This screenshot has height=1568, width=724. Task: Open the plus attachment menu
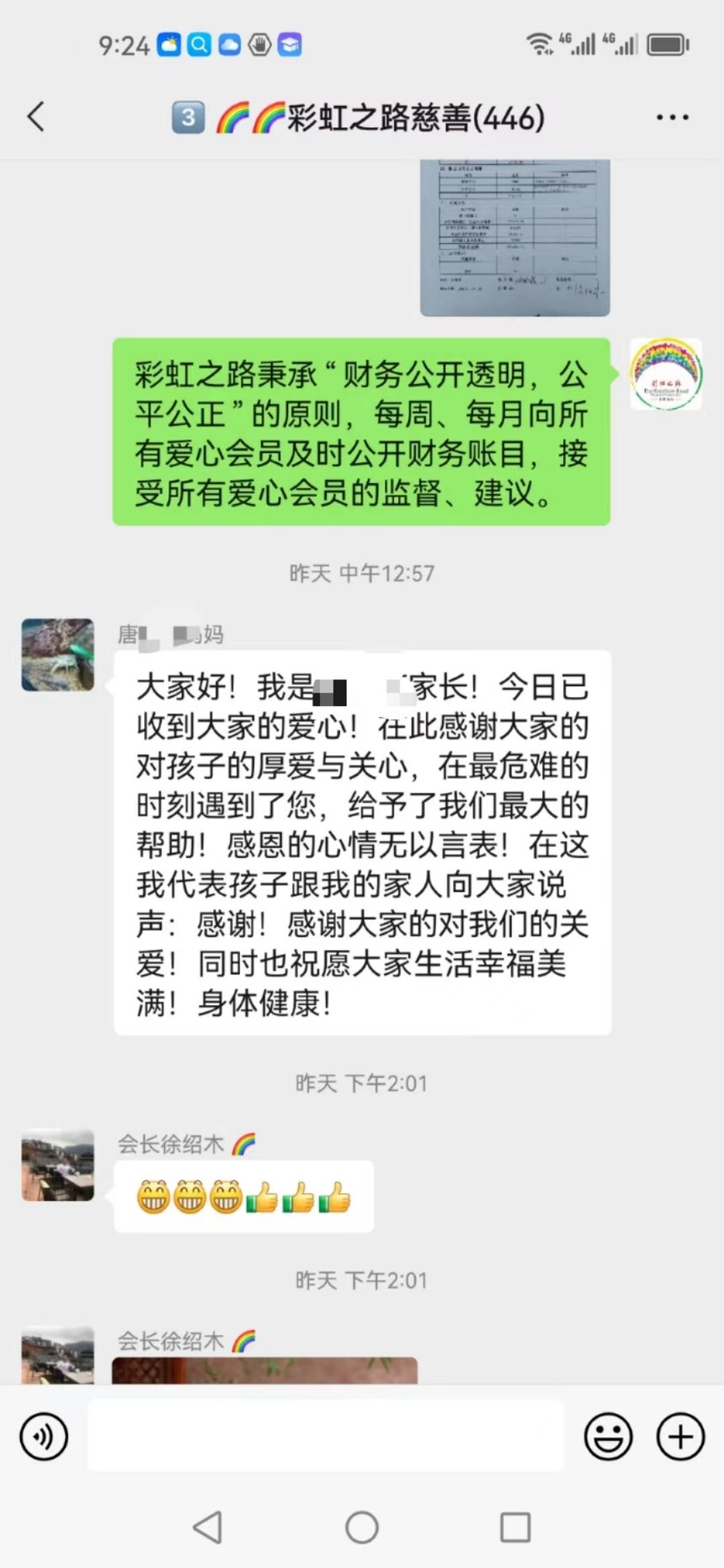680,1436
